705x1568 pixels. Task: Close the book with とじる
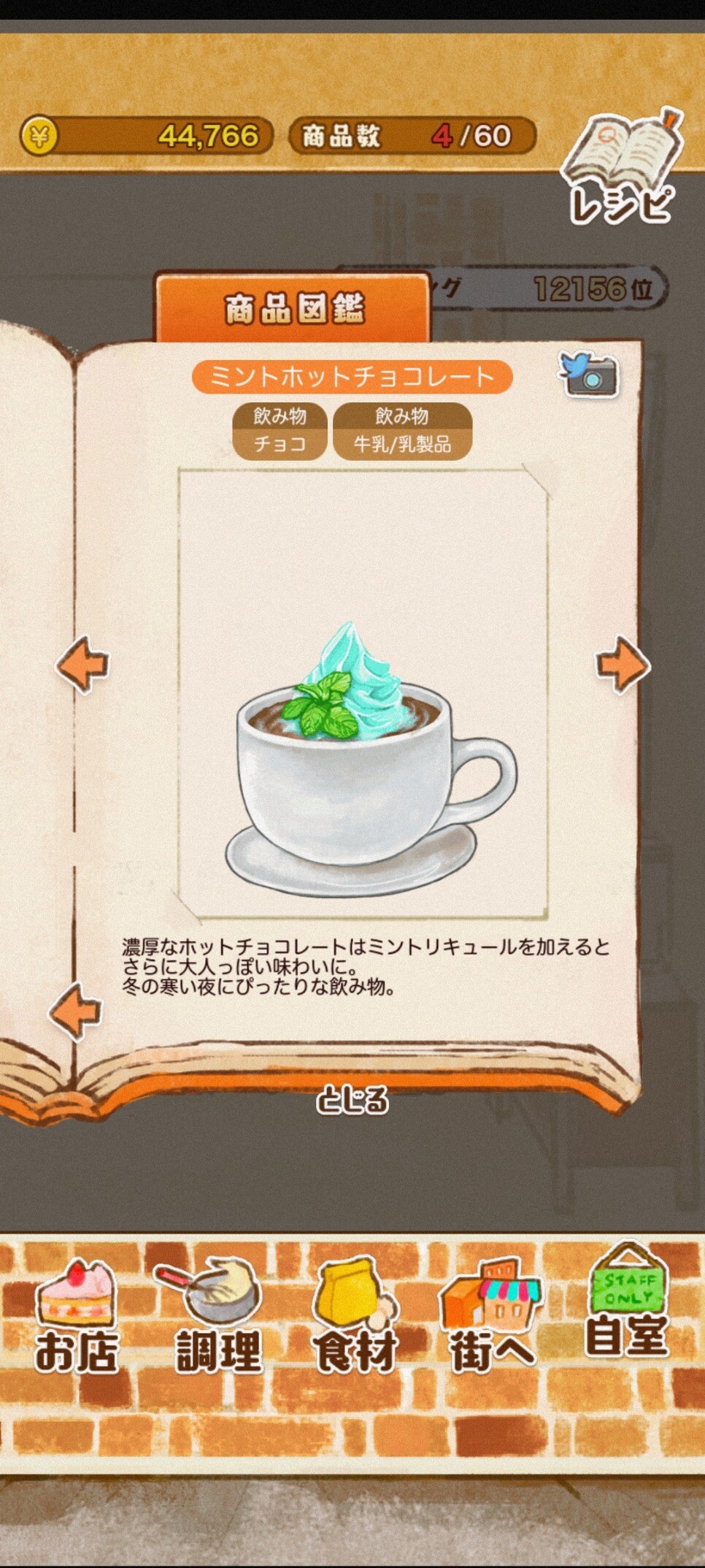pos(352,1099)
